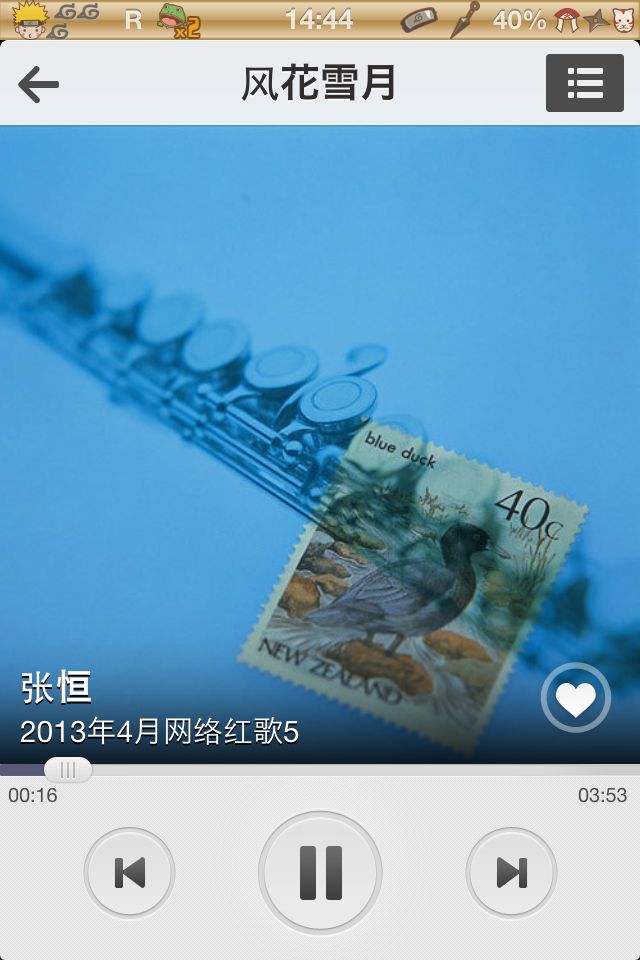Skip to the previous track
The height and width of the screenshot is (960, 640).
tap(130, 873)
